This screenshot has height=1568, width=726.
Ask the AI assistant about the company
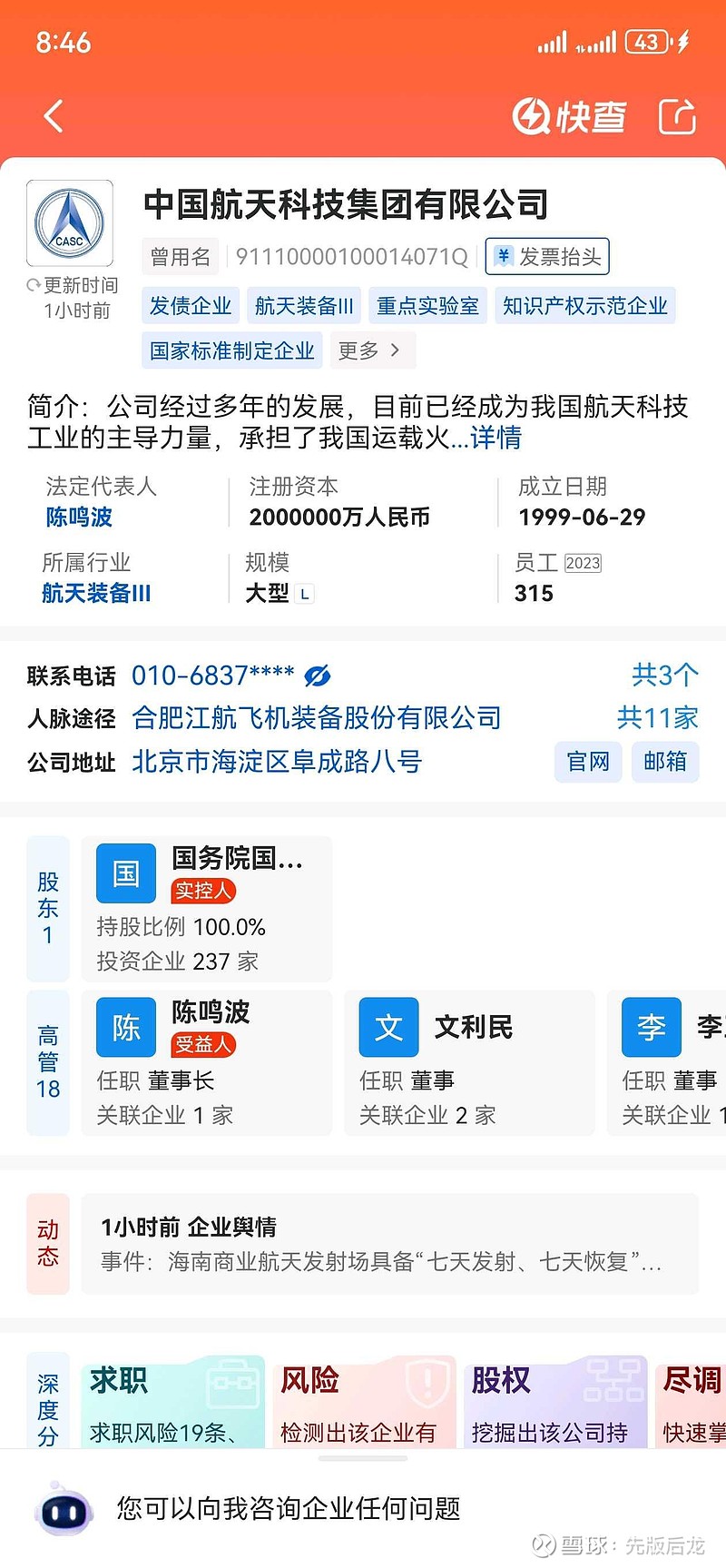point(363,1509)
